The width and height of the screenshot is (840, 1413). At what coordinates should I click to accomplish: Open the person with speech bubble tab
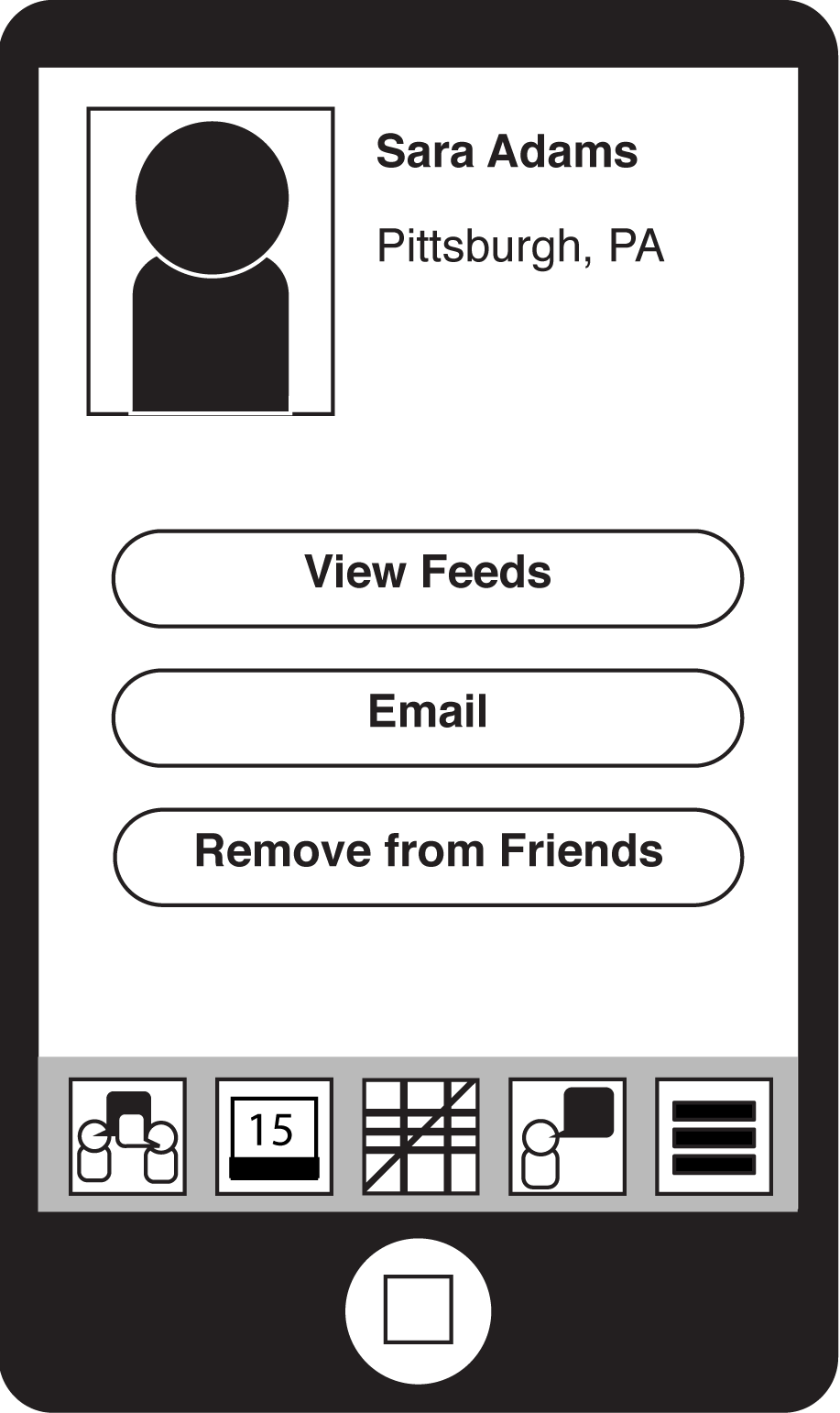568,1136
